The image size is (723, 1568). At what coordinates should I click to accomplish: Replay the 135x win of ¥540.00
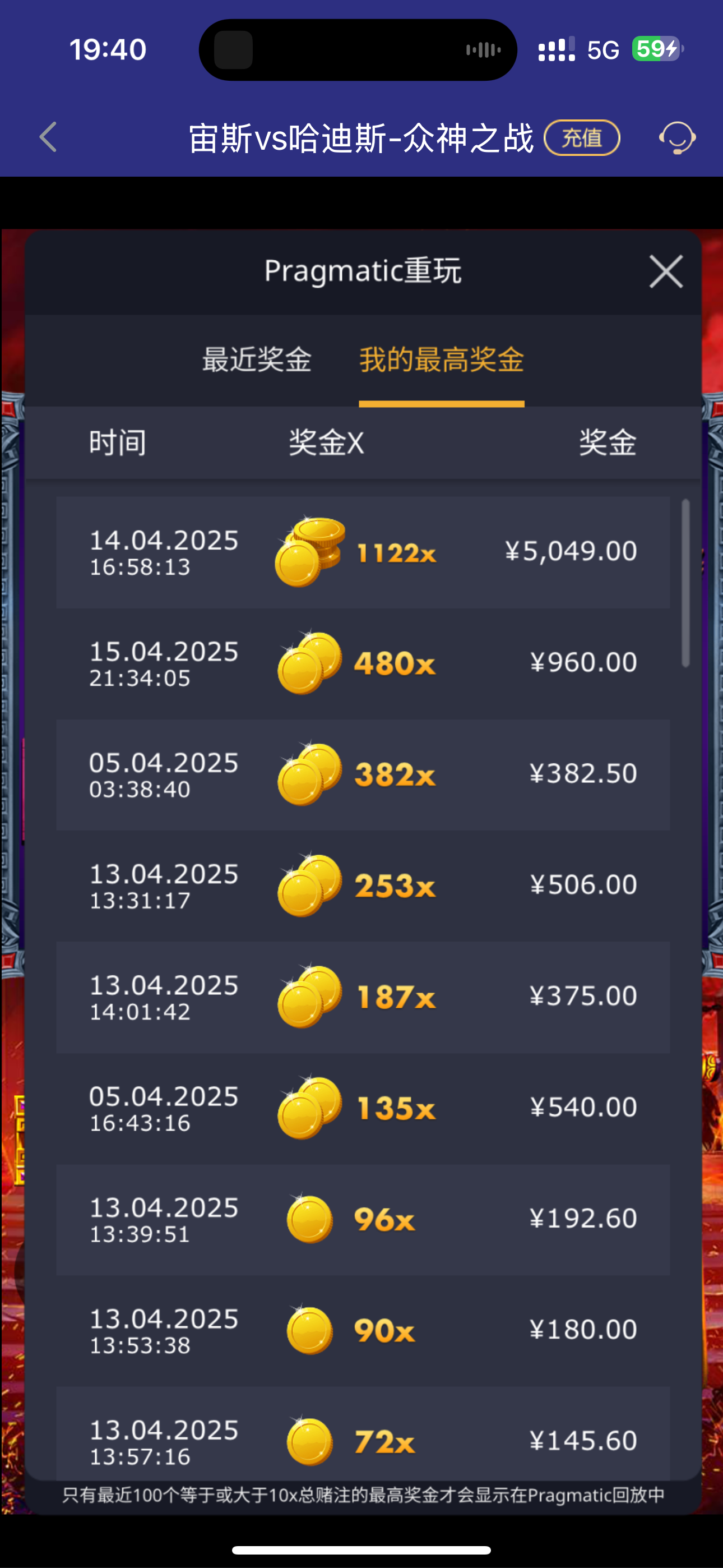pyautogui.click(x=363, y=1109)
